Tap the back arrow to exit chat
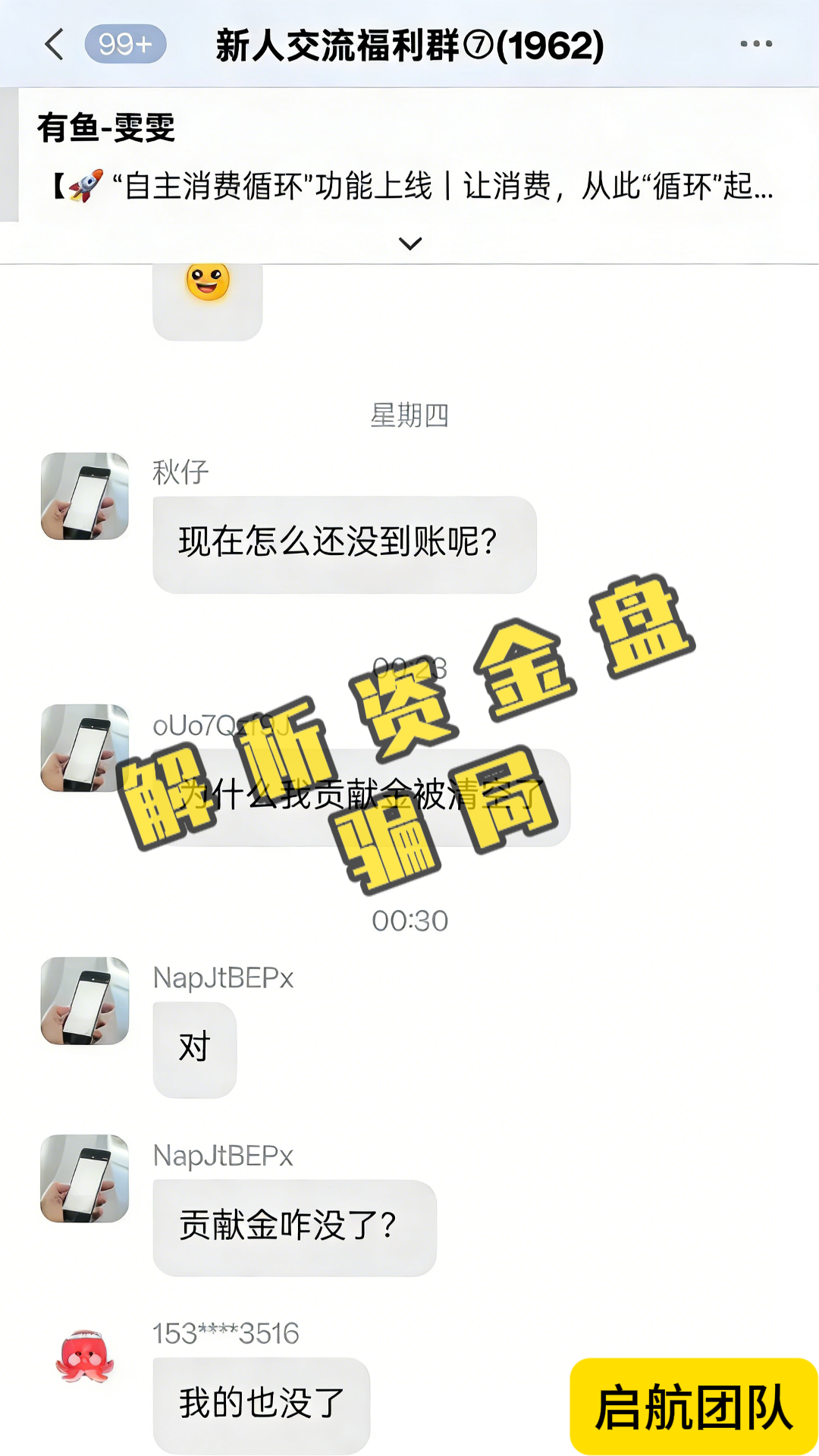The width and height of the screenshot is (819, 1456). tap(52, 43)
